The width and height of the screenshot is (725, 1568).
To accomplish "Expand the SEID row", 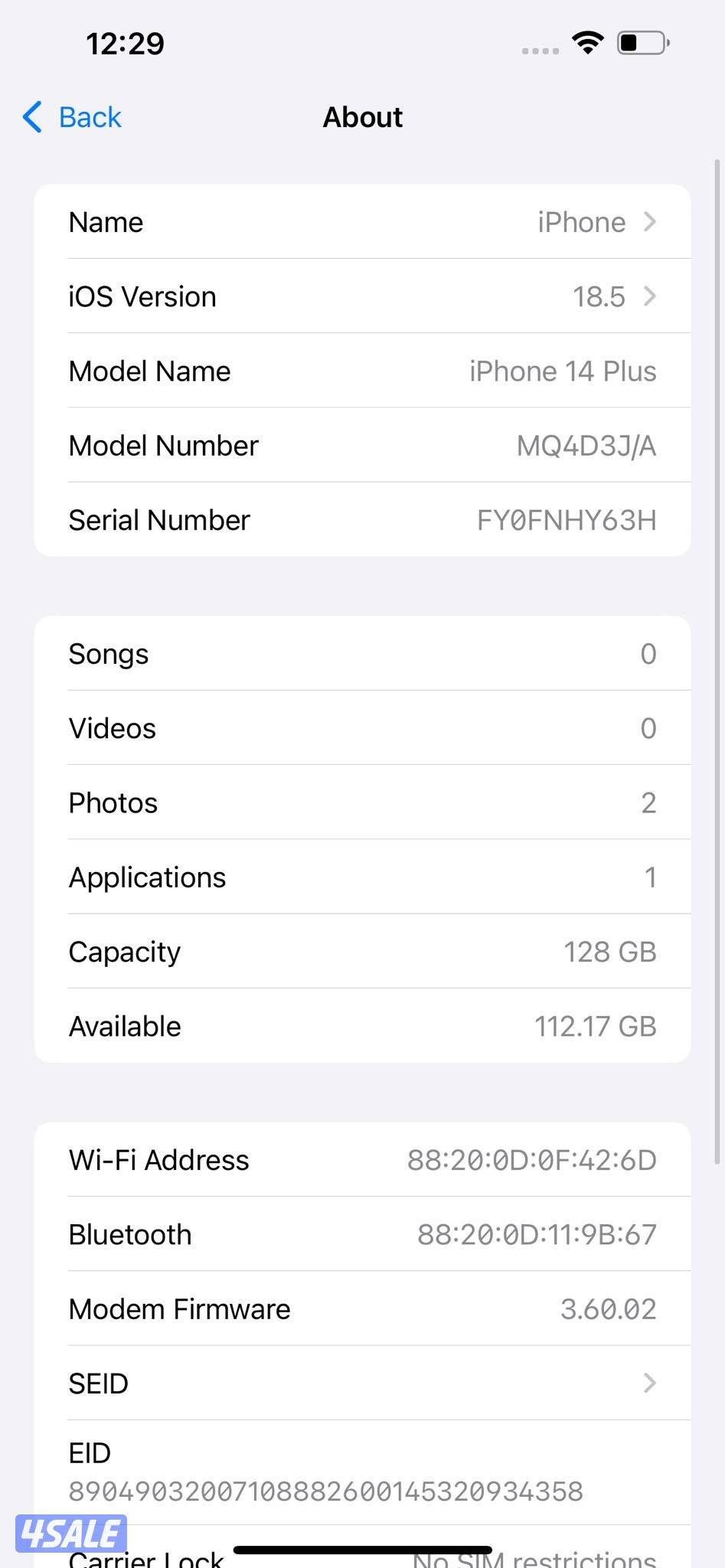I will click(x=362, y=1383).
